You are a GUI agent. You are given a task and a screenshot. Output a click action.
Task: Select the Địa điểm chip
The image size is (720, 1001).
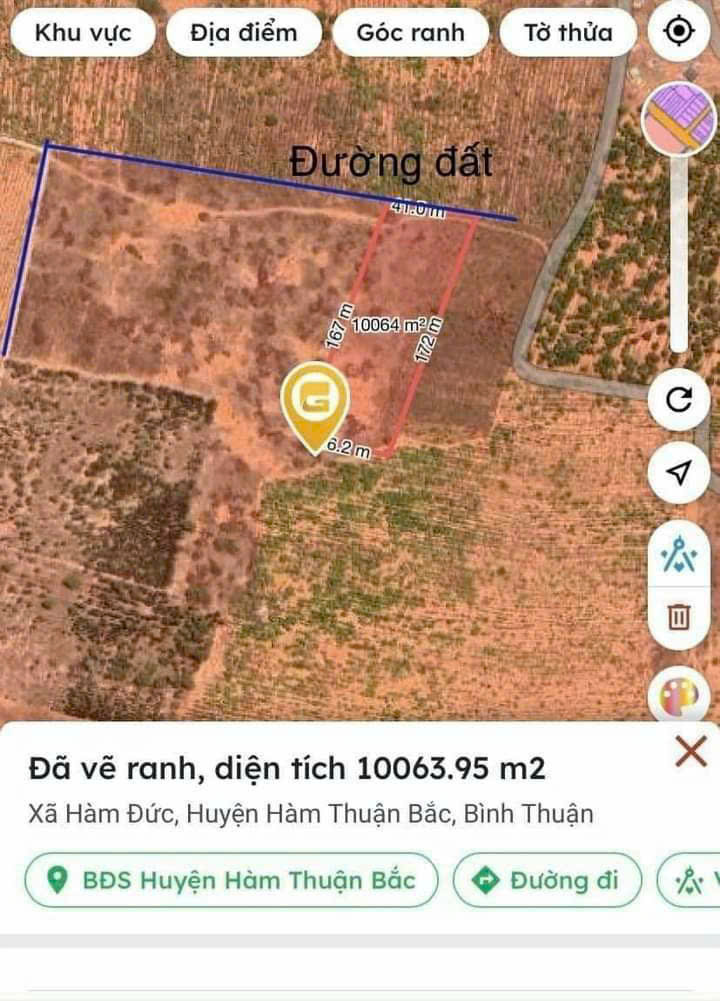245,32
